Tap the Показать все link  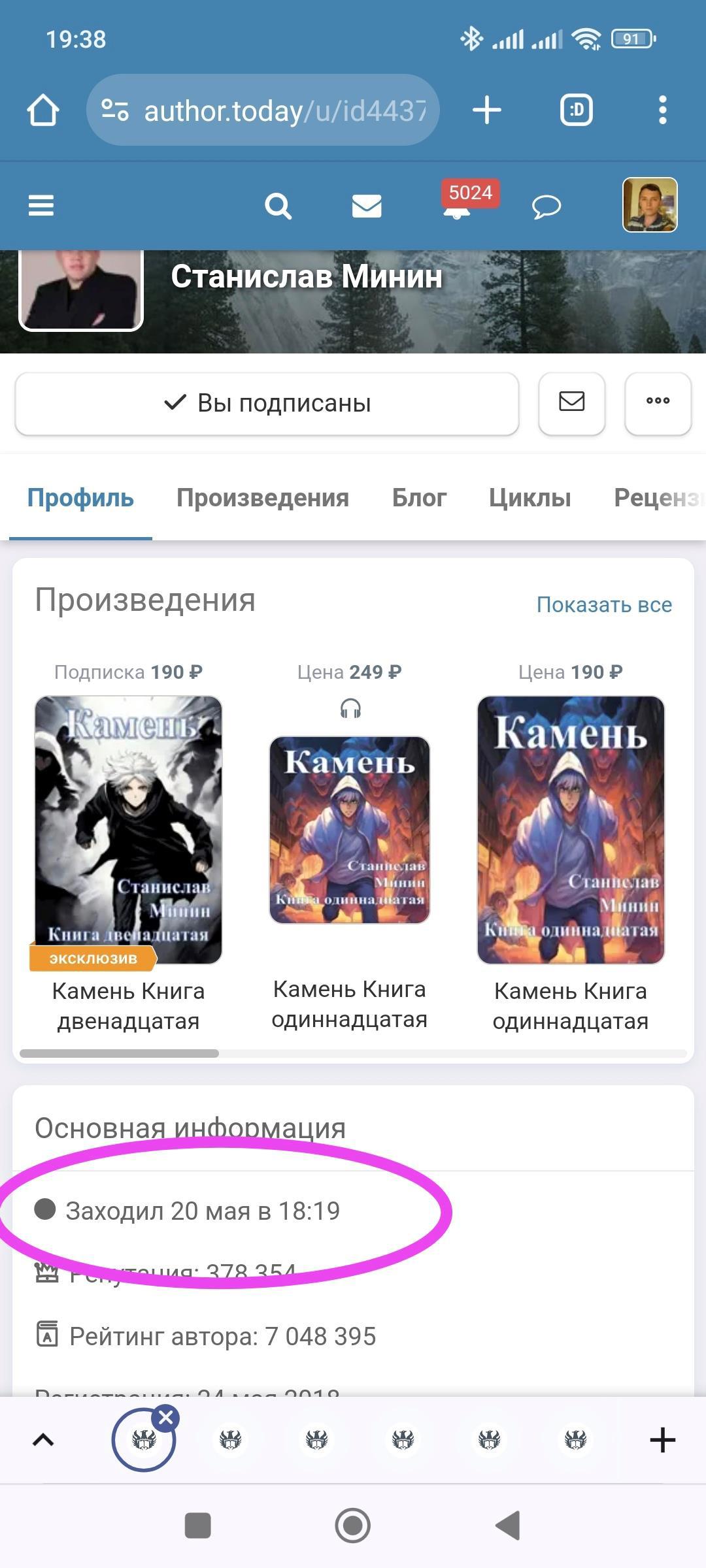coord(604,604)
